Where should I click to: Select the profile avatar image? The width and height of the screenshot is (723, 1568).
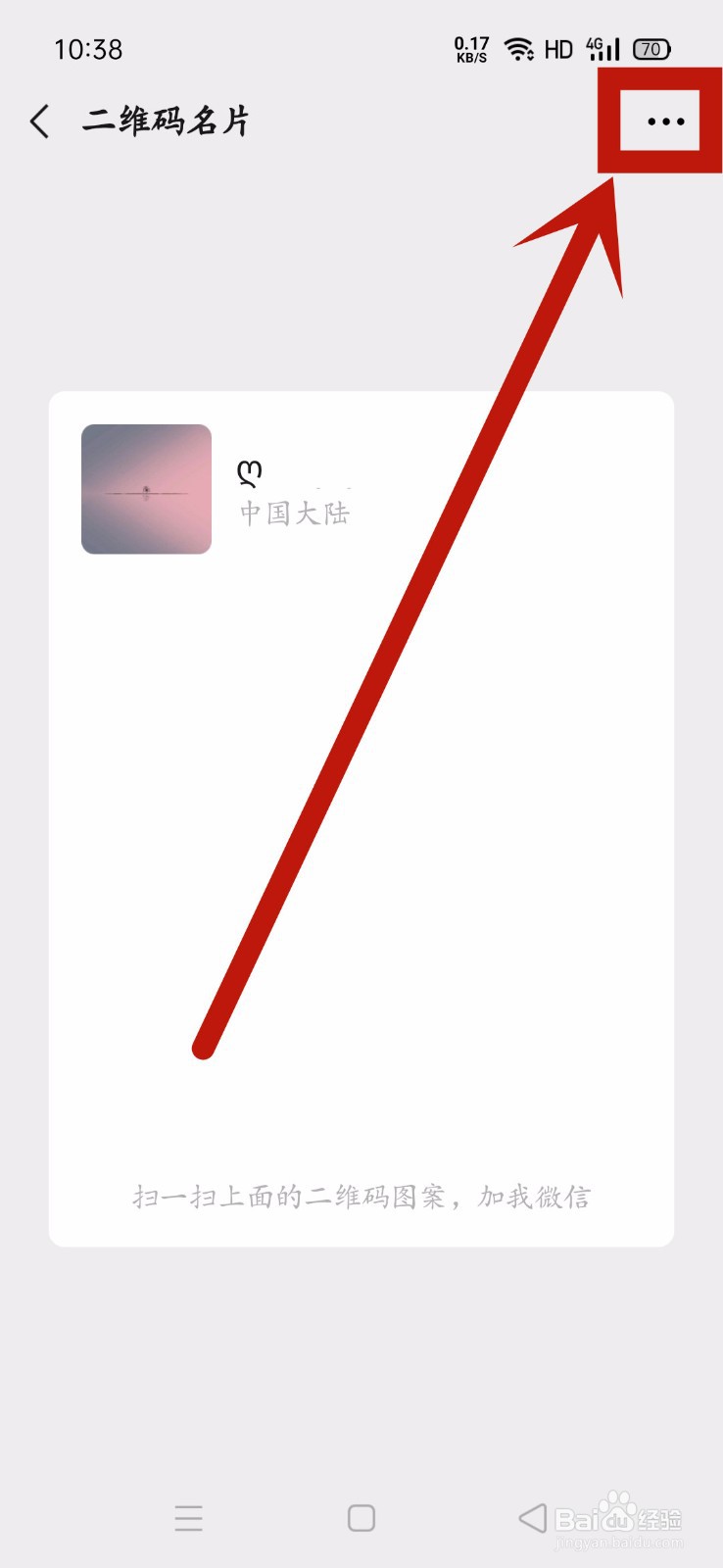pos(145,489)
